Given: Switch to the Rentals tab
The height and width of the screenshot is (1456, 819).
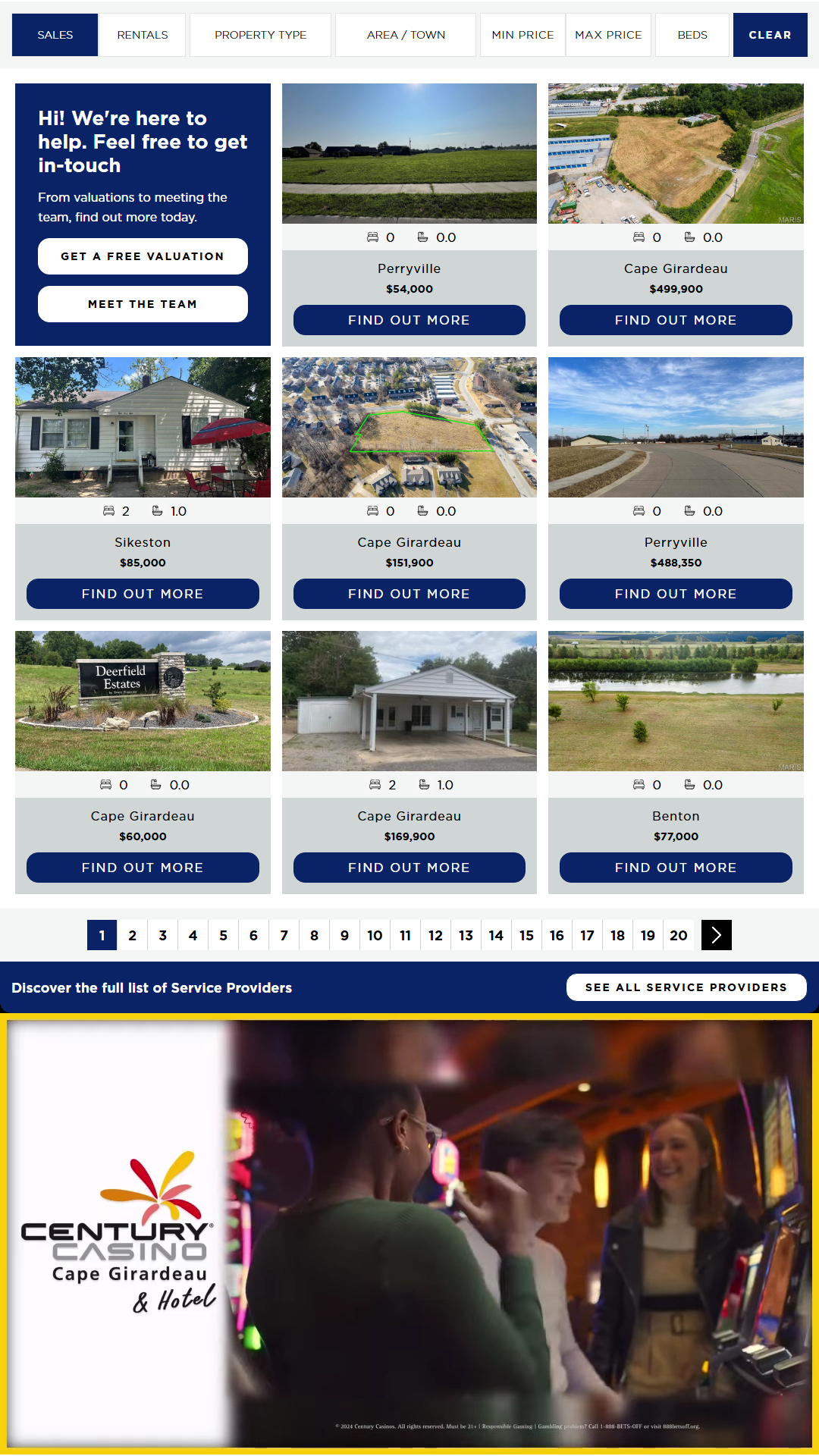Looking at the screenshot, I should click(143, 35).
